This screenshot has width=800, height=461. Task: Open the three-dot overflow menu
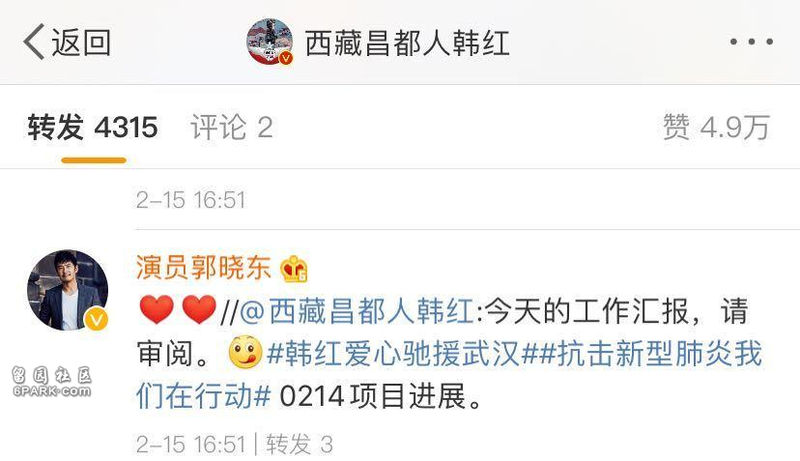[x=751, y=43]
